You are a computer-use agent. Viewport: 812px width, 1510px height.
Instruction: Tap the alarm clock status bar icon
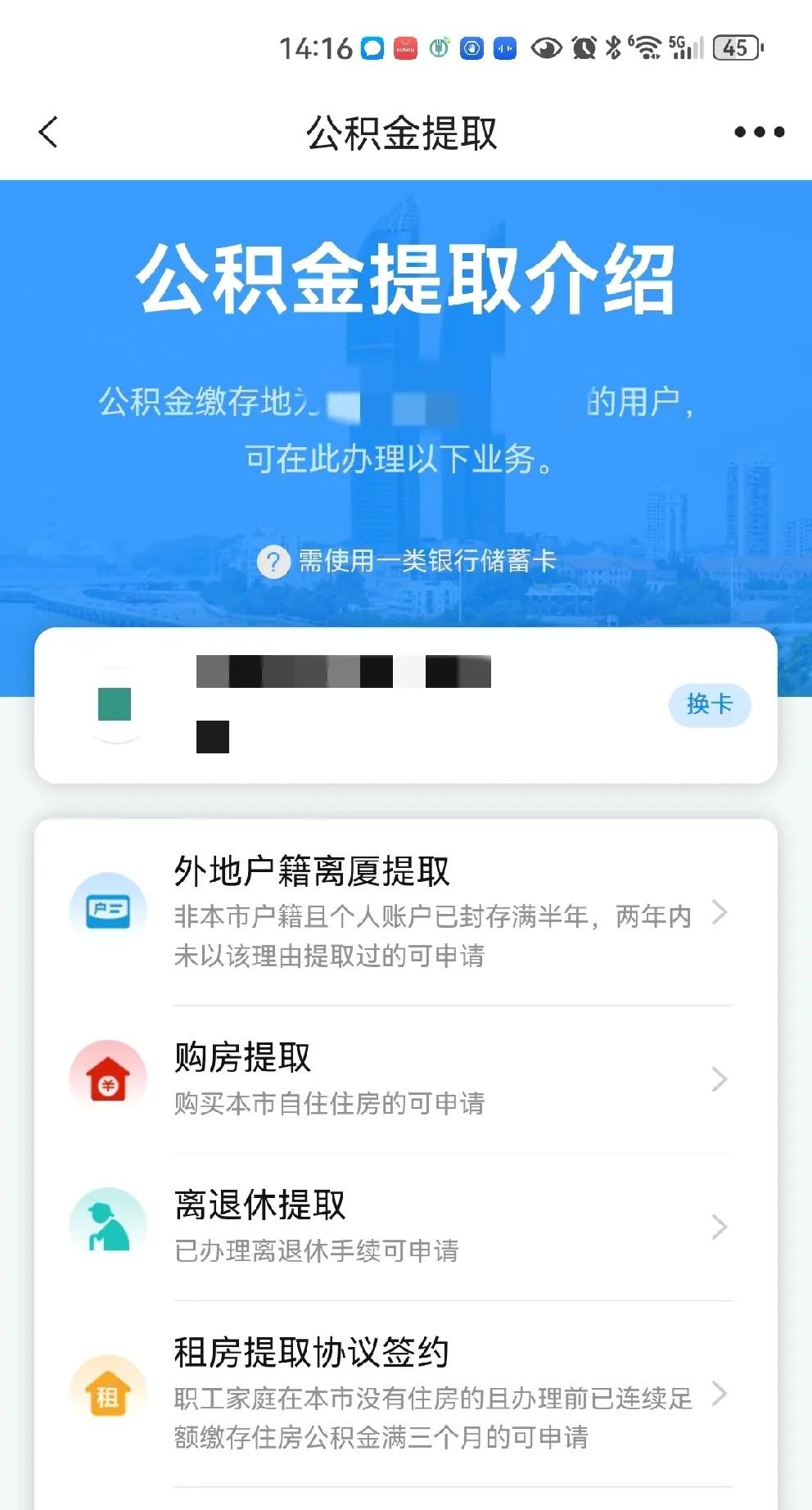[584, 49]
